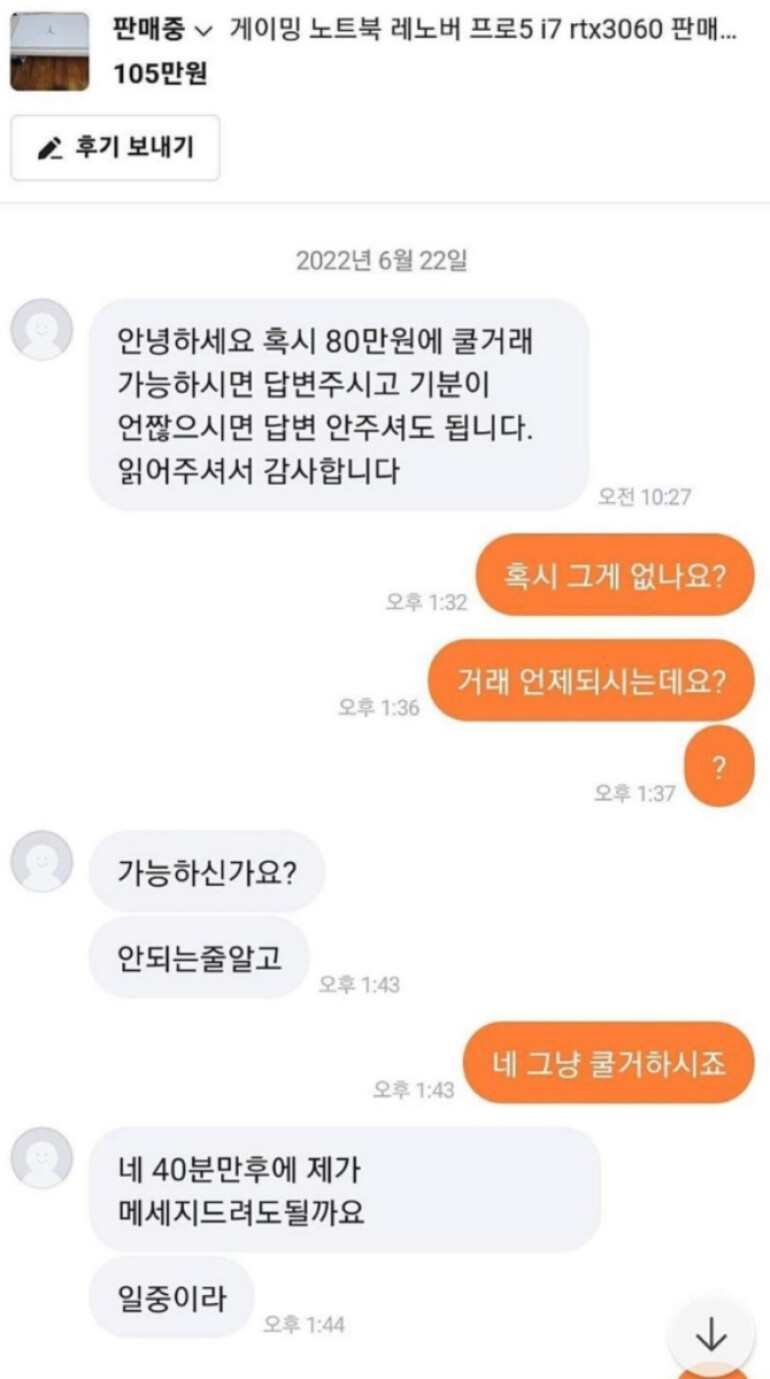The width and height of the screenshot is (770, 1379).
Task: Open the 판매중 status dropdown
Action: [163, 31]
